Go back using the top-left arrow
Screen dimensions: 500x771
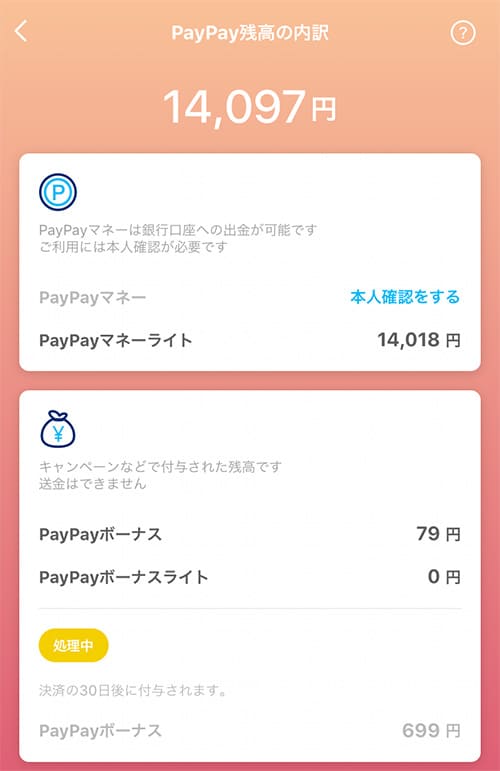point(21,32)
